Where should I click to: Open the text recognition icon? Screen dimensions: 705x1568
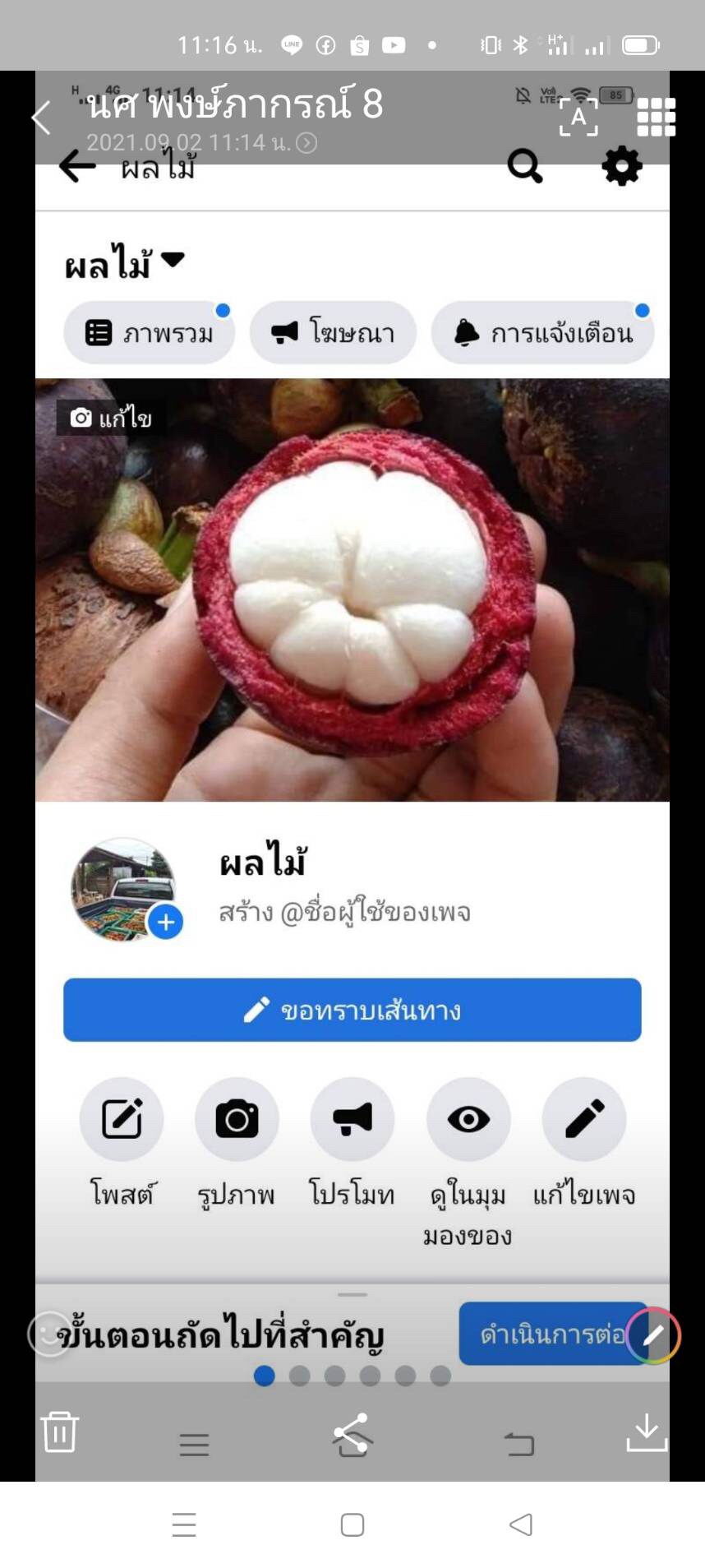pos(578,117)
